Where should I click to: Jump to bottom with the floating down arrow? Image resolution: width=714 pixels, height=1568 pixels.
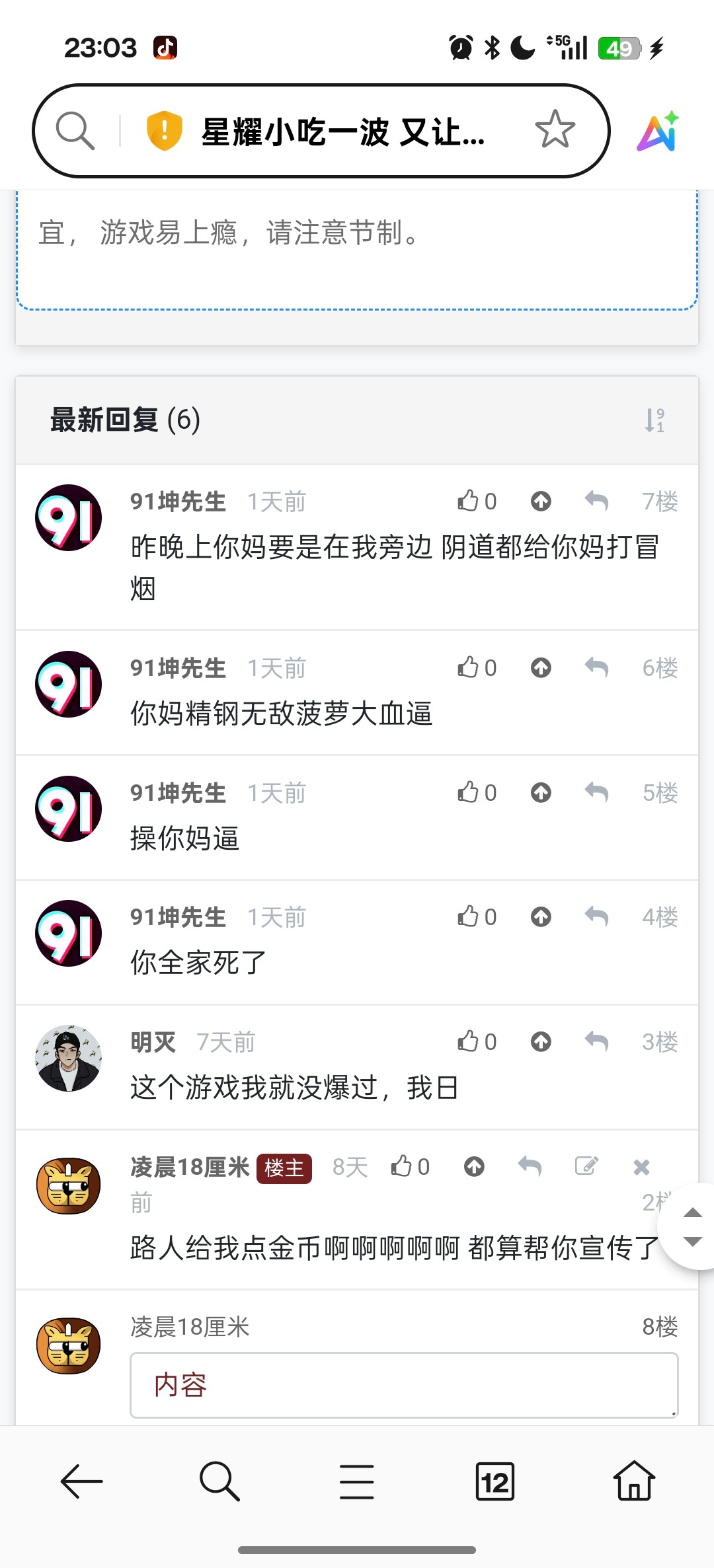click(692, 1242)
